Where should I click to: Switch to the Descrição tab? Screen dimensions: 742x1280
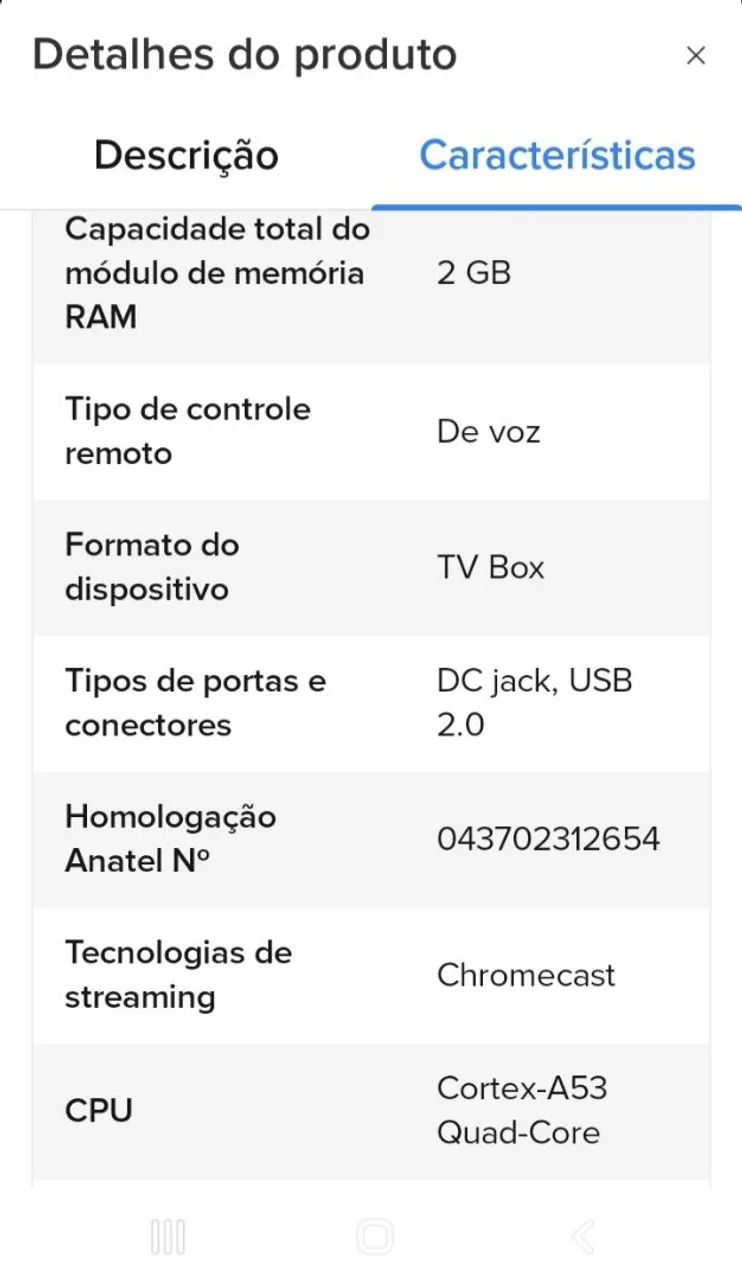[x=185, y=155]
